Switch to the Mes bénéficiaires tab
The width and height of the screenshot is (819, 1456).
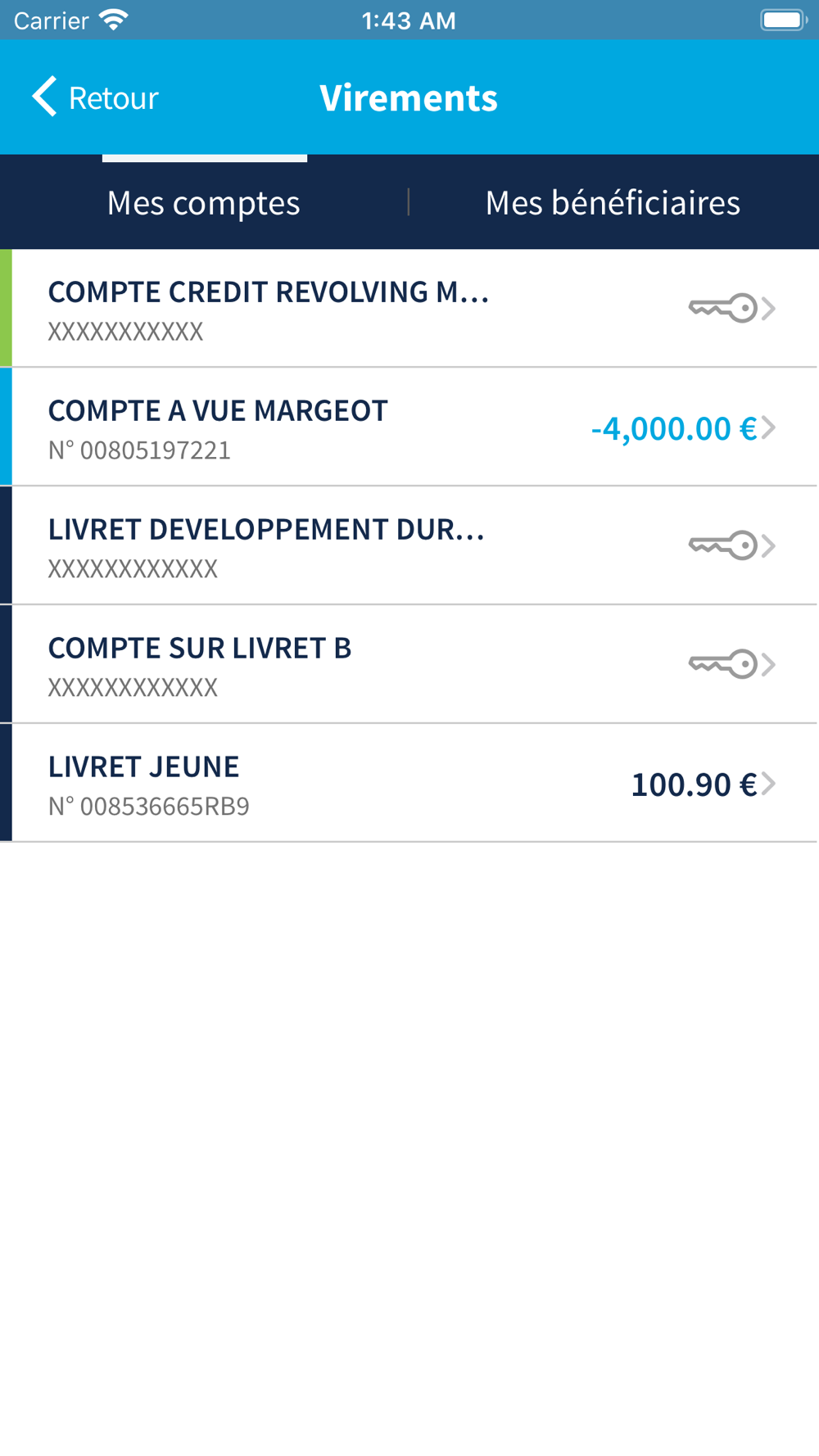(613, 203)
